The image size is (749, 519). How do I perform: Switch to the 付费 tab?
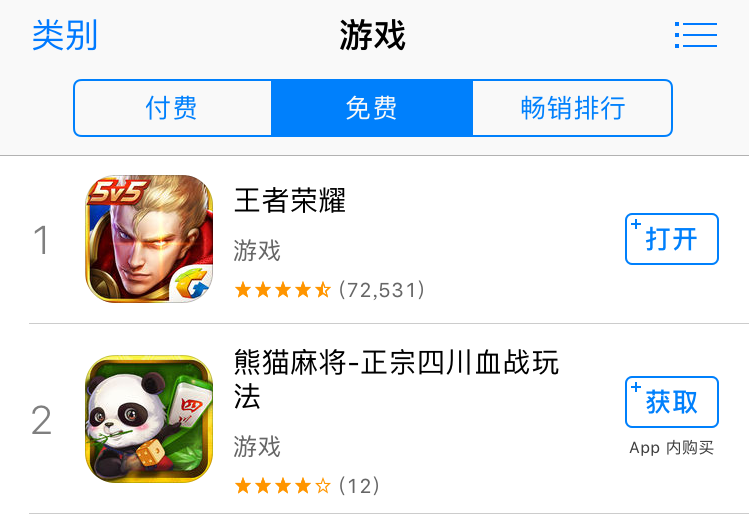point(172,108)
